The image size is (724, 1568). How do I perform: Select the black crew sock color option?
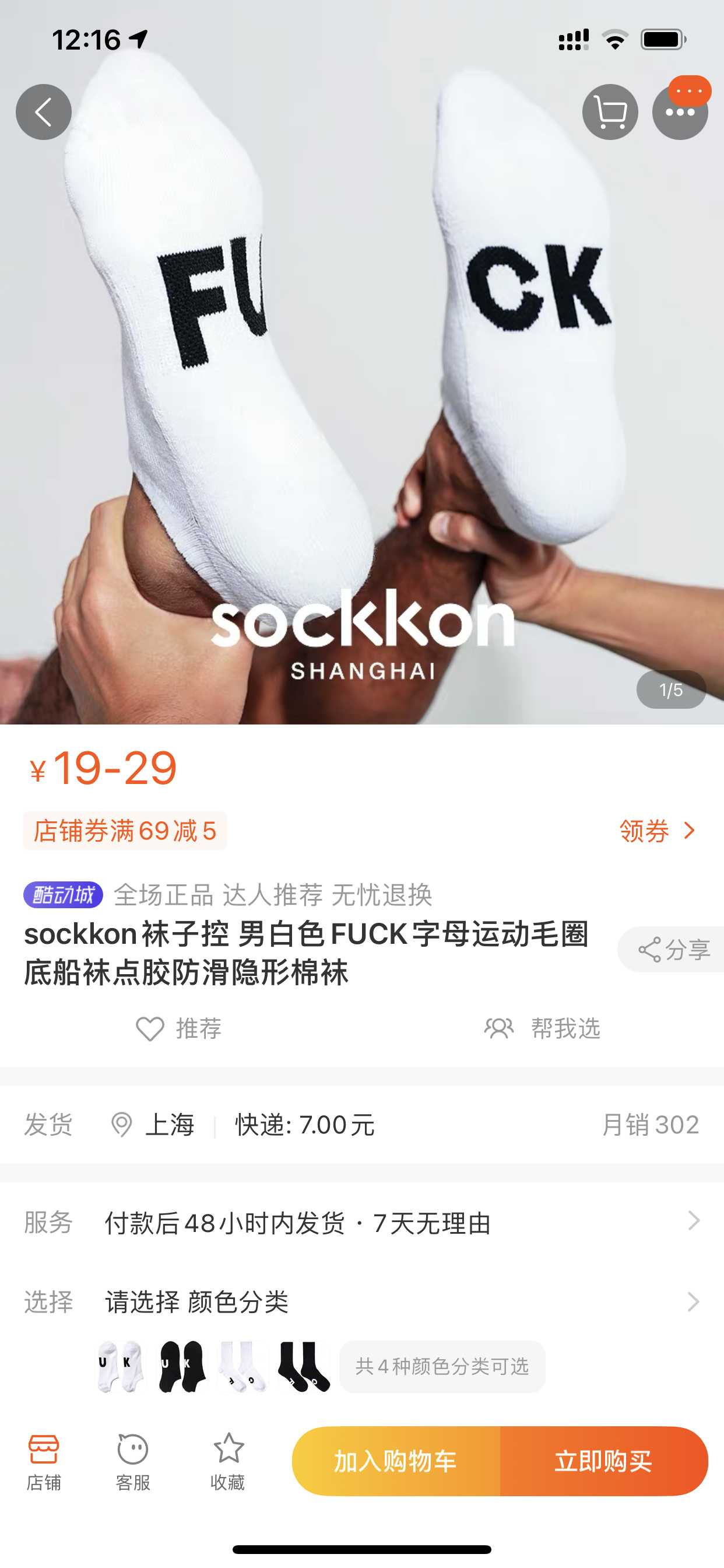pyautogui.click(x=304, y=1367)
